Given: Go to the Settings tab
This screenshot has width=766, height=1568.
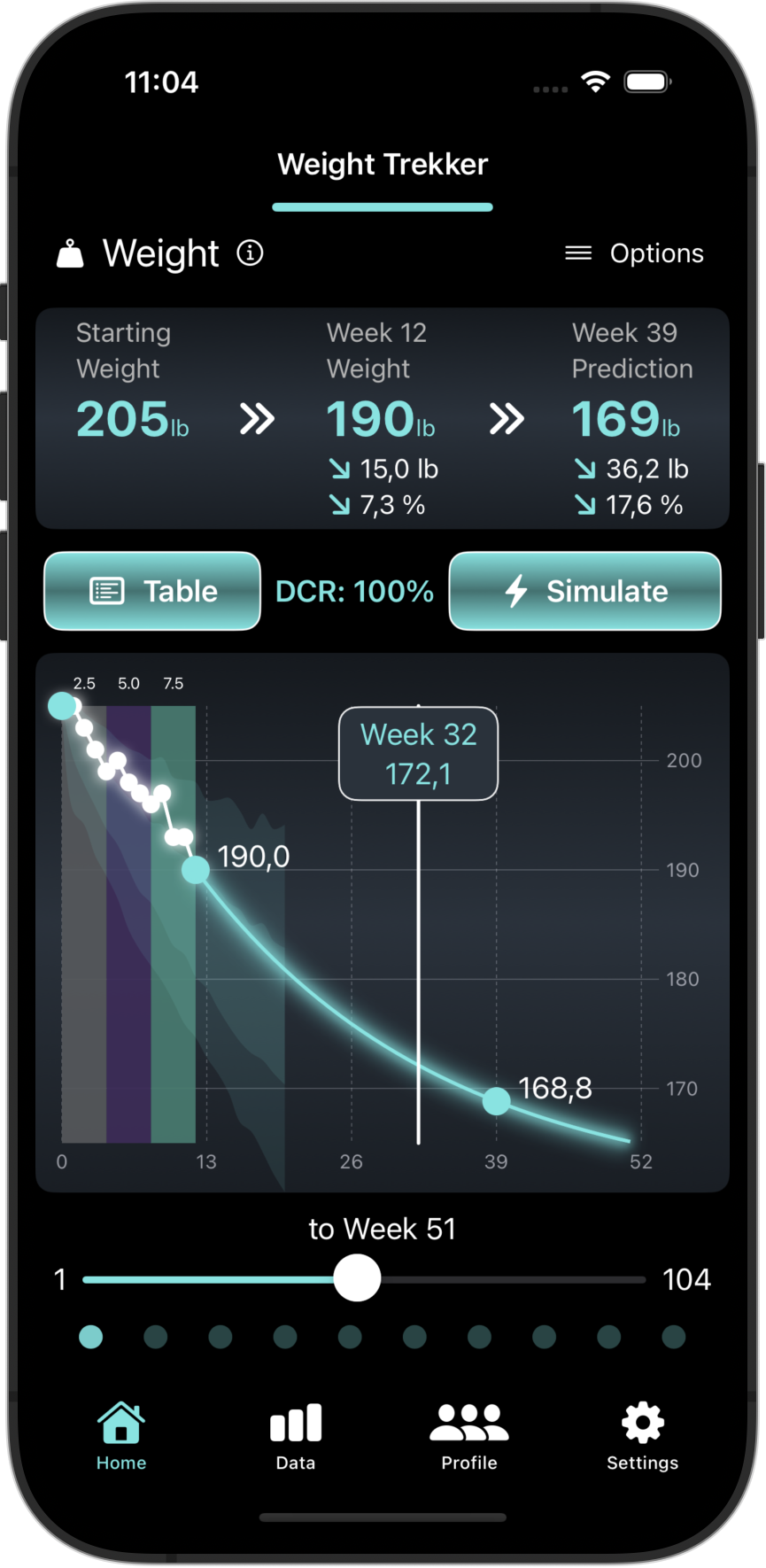Looking at the screenshot, I should point(642,1436).
